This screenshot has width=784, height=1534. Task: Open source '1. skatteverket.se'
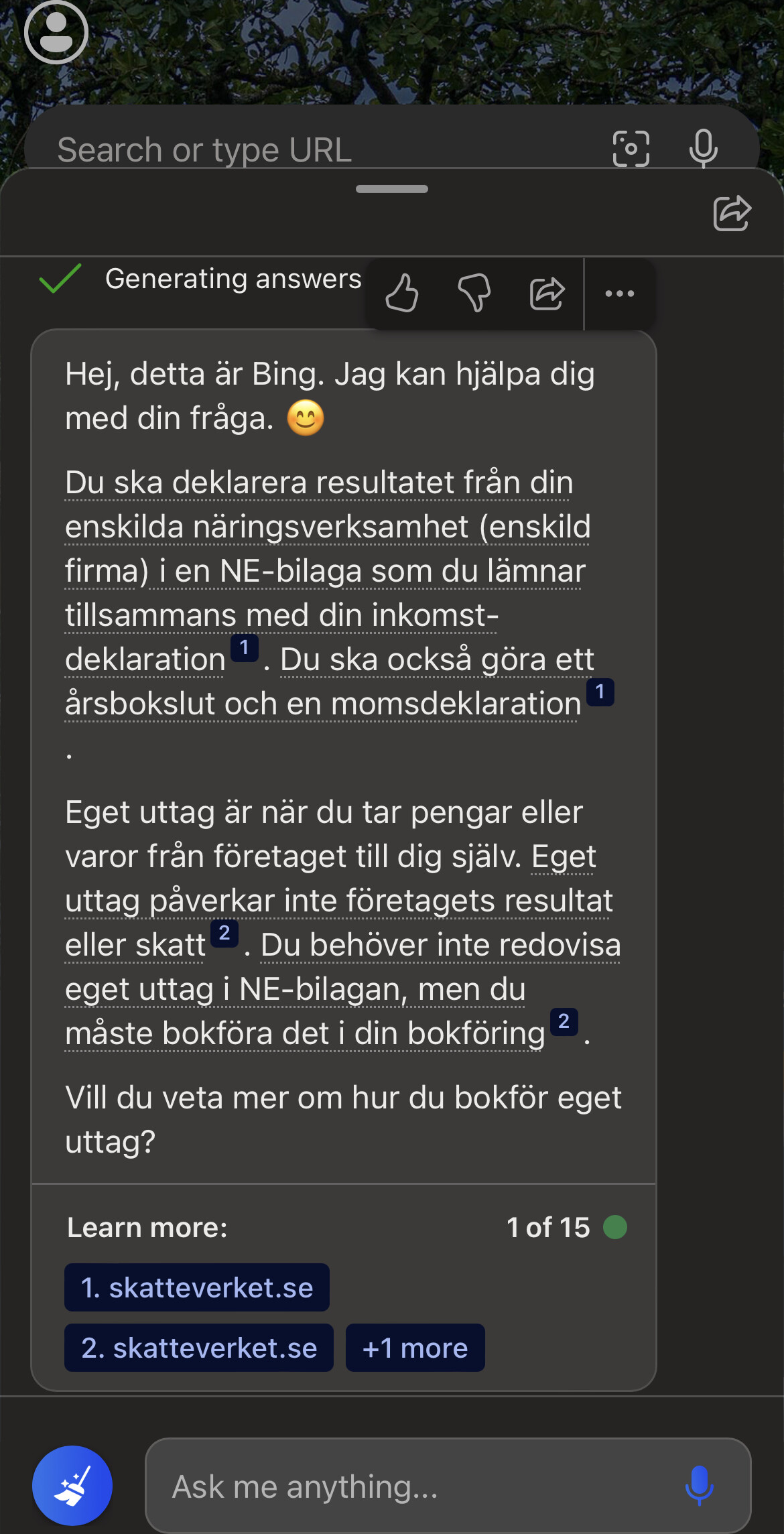tap(197, 1287)
